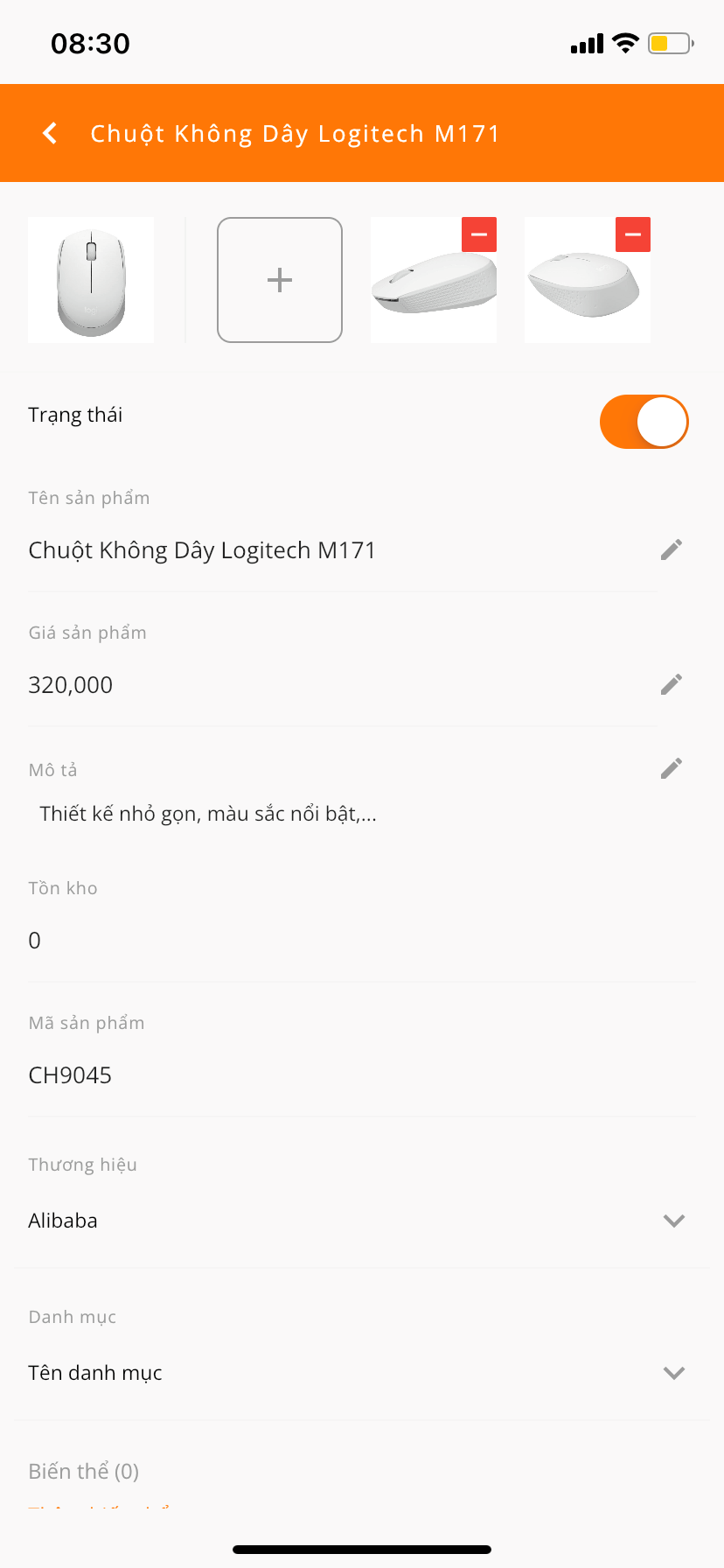The height and width of the screenshot is (1568, 724).
Task: Toggle the Trạng thái switch
Action: pyautogui.click(x=644, y=422)
